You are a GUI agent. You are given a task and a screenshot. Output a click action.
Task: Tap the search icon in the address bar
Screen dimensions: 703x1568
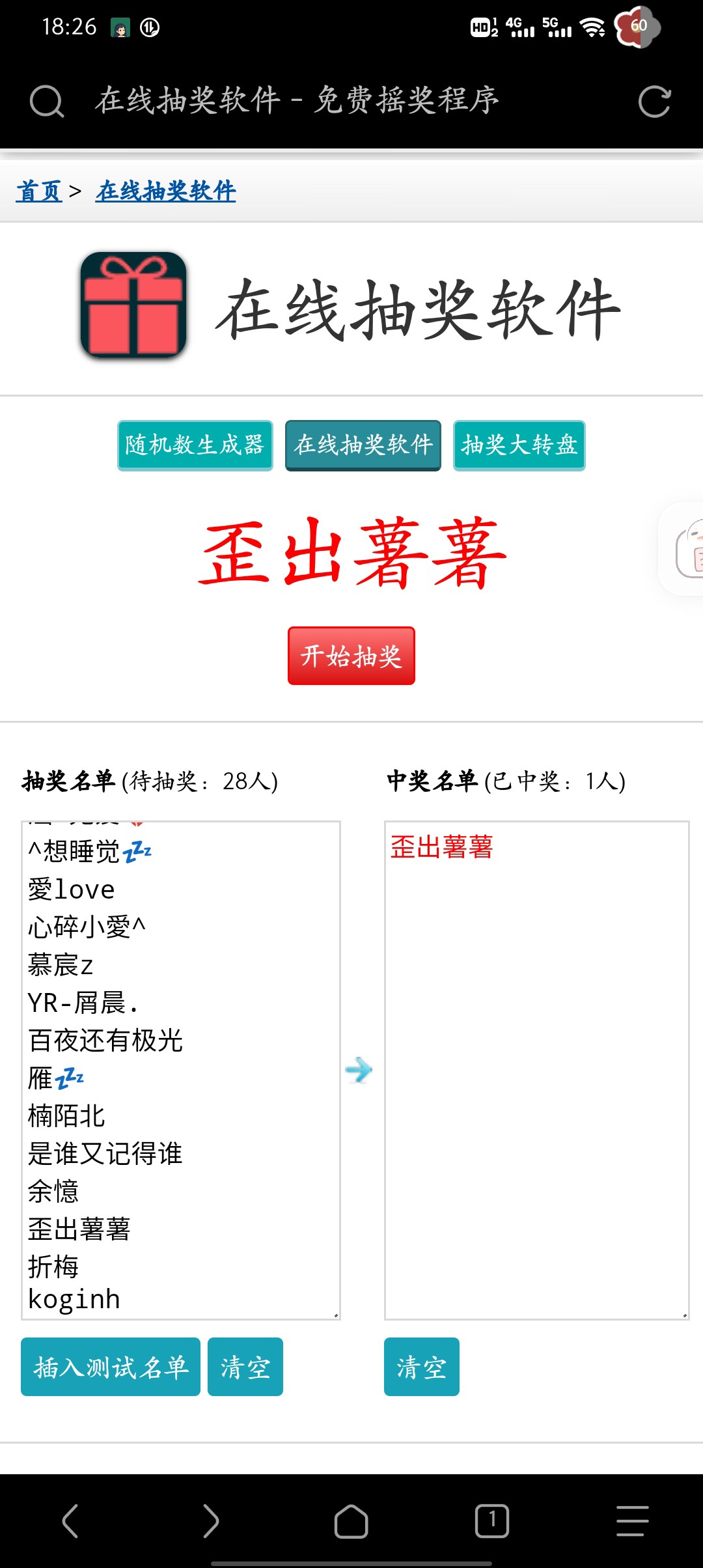(x=47, y=102)
